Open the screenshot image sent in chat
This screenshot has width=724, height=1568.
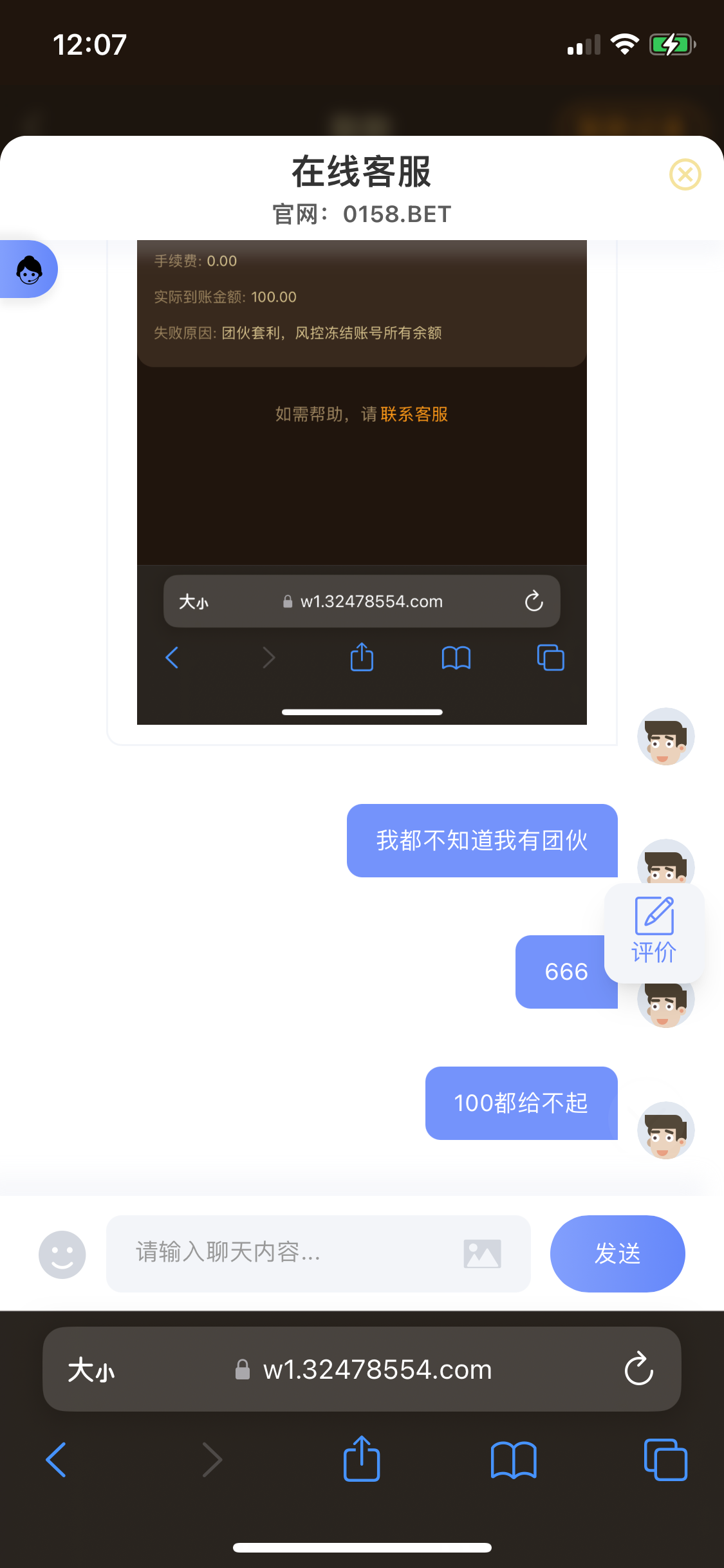pyautogui.click(x=362, y=483)
